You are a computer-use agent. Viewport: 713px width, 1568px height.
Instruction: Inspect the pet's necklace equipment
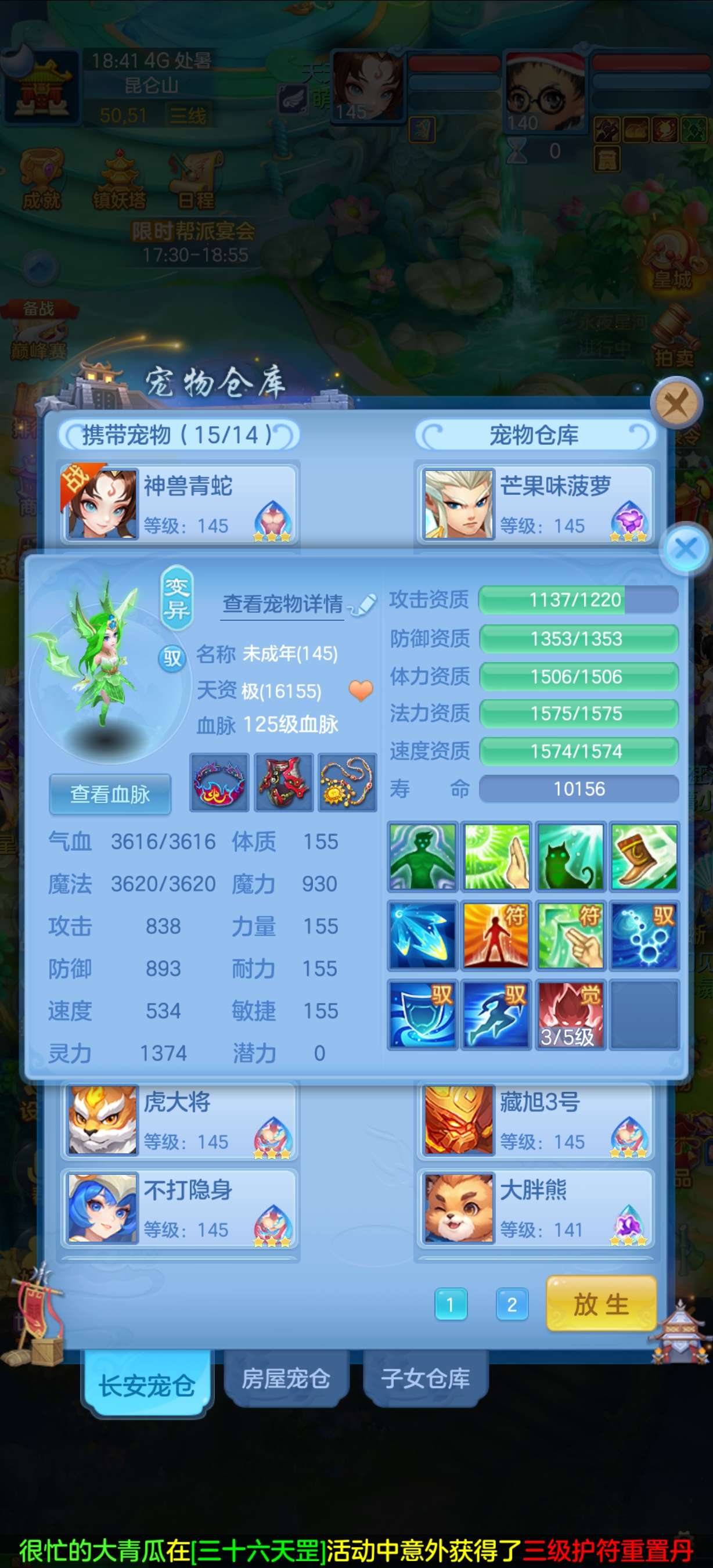[347, 782]
